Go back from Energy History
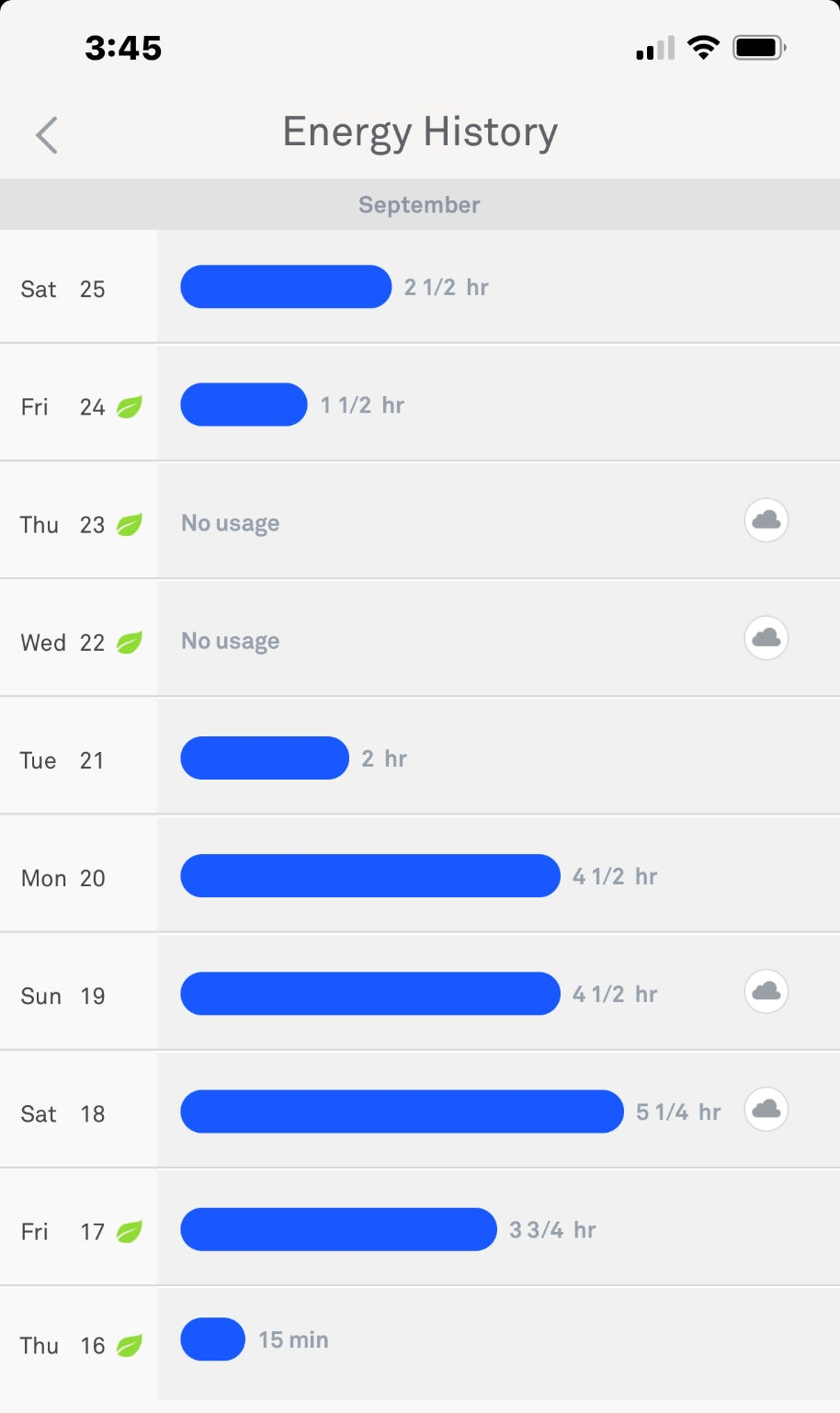 pos(47,135)
